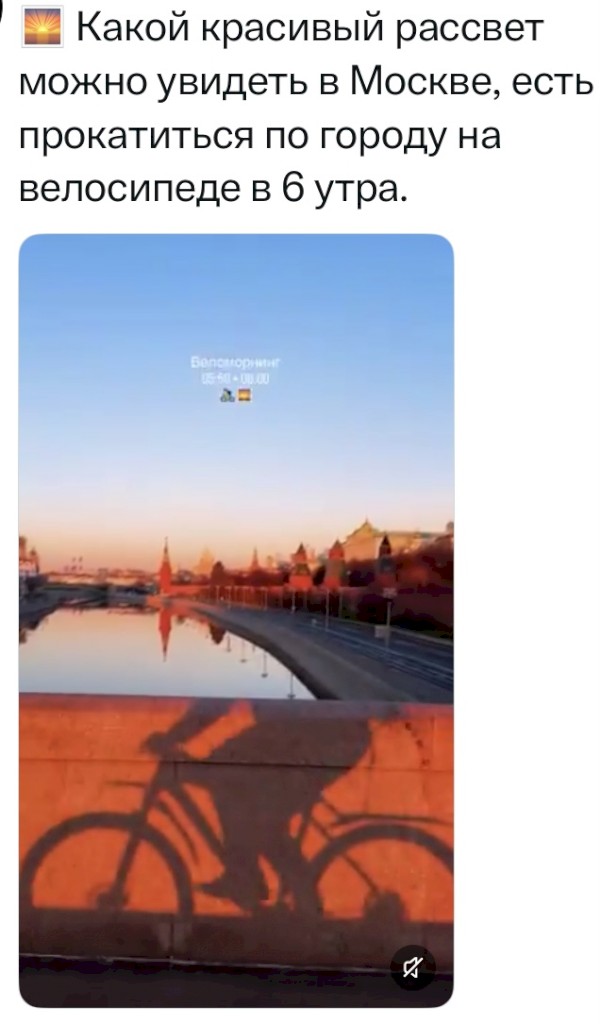This screenshot has width=601, height=1024.
Task: Unmute the sunrise video
Action: pyautogui.click(x=413, y=966)
